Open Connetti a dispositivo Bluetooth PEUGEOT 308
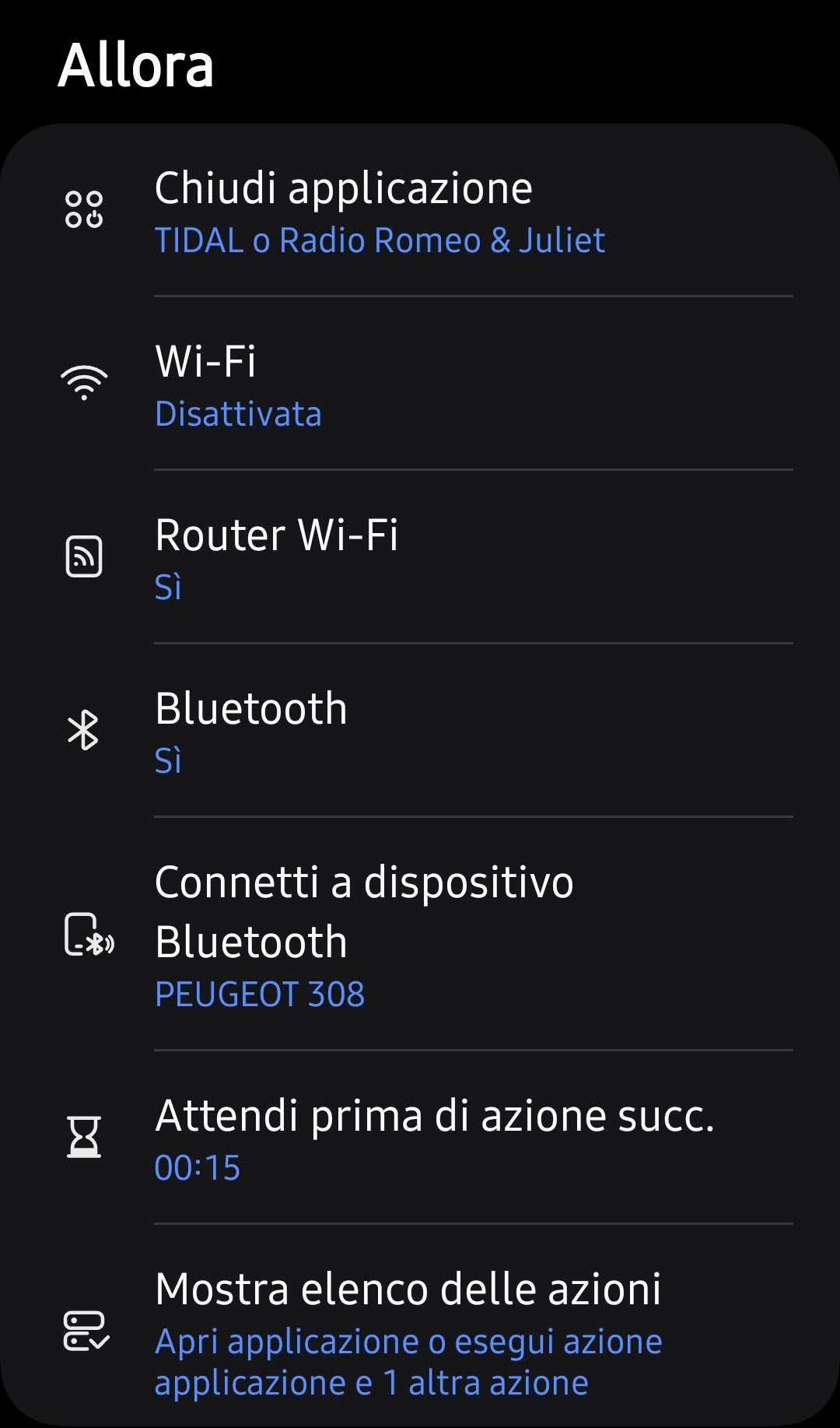 tap(420, 934)
